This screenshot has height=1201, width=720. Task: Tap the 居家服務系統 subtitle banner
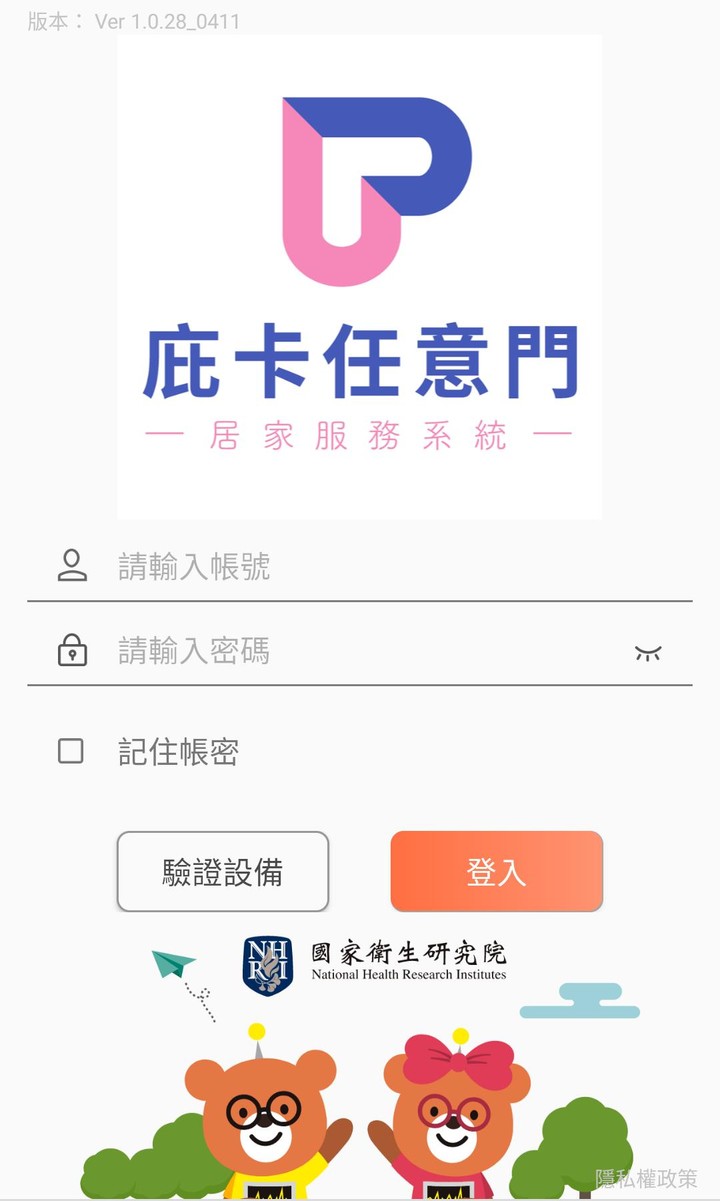pyautogui.click(x=358, y=436)
